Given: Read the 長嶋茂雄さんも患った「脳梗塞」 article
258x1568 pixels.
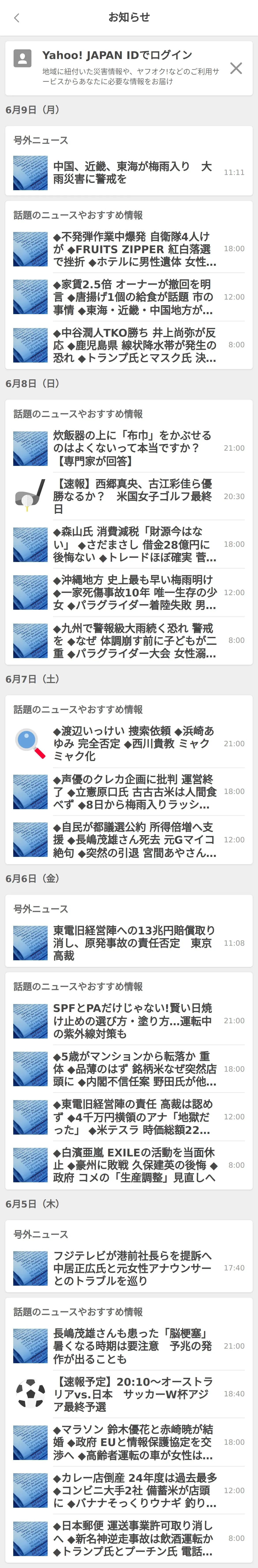Looking at the screenshot, I should point(129,1346).
